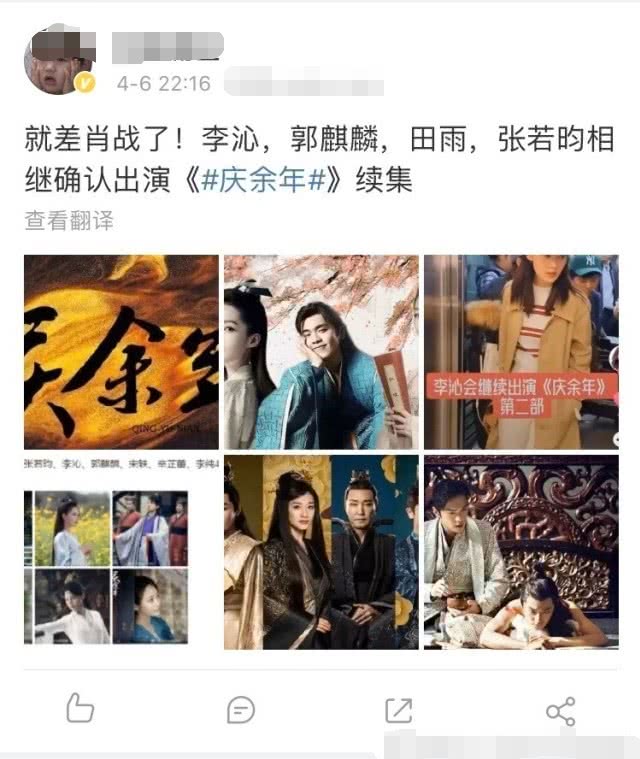View the dark-robed cast group poster

[321, 552]
